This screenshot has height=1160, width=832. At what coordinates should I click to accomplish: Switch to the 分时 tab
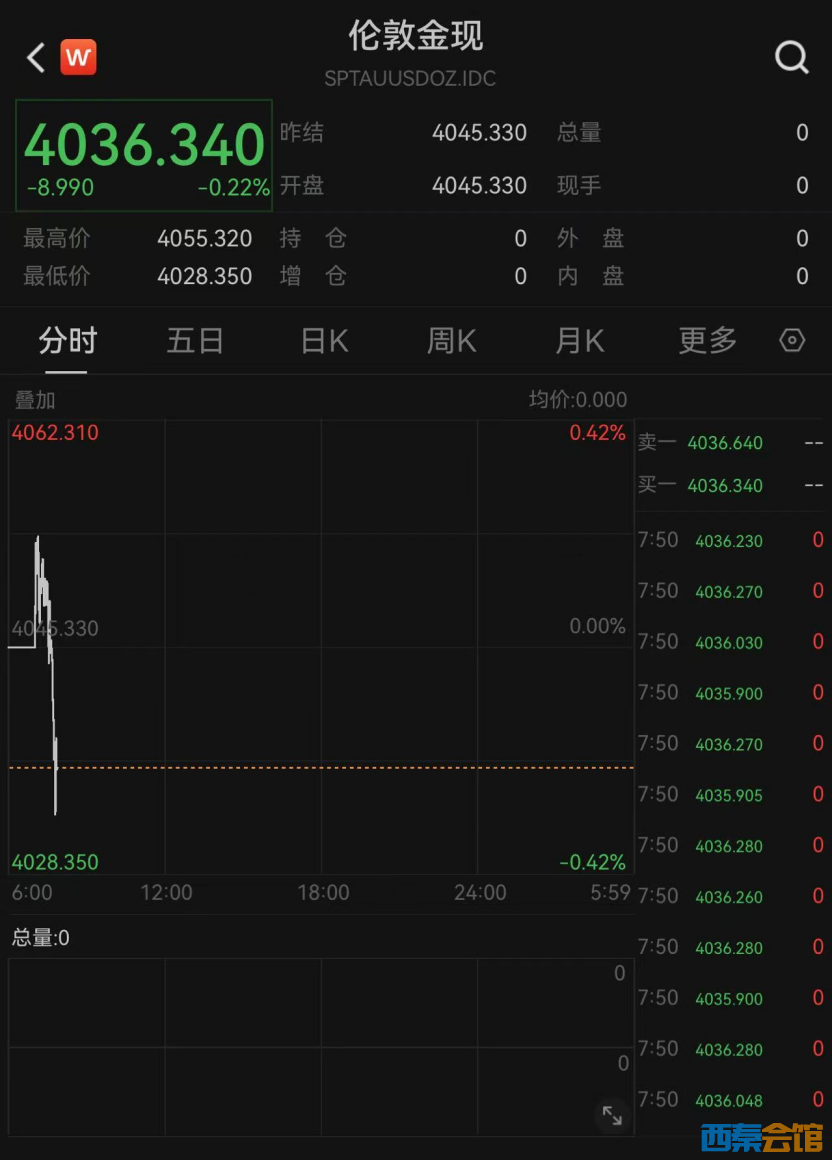point(67,341)
